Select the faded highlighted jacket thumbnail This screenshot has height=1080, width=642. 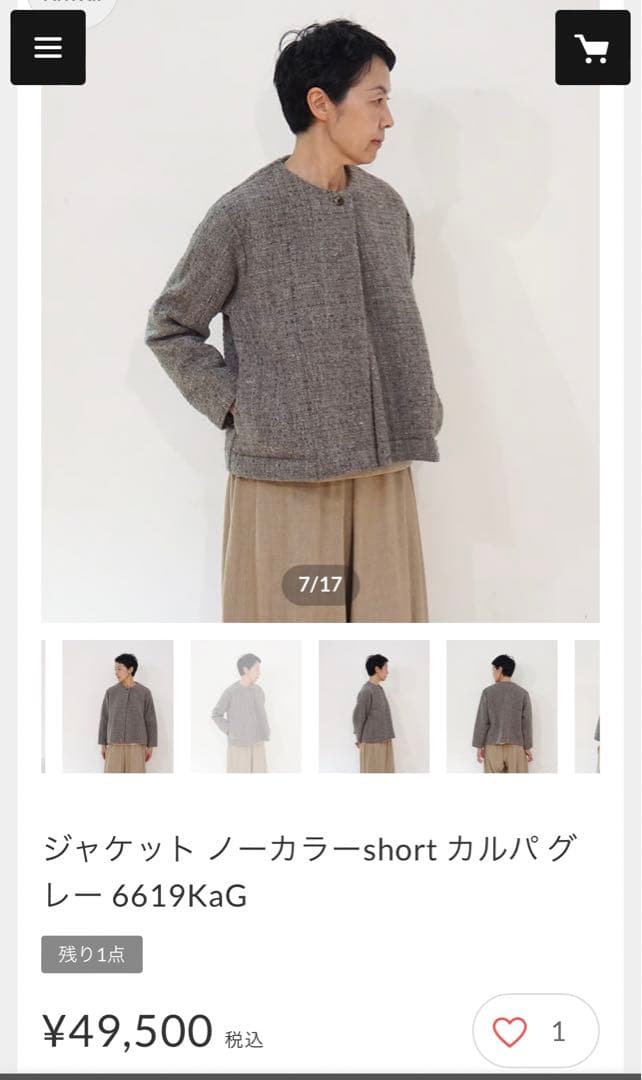tap(246, 706)
